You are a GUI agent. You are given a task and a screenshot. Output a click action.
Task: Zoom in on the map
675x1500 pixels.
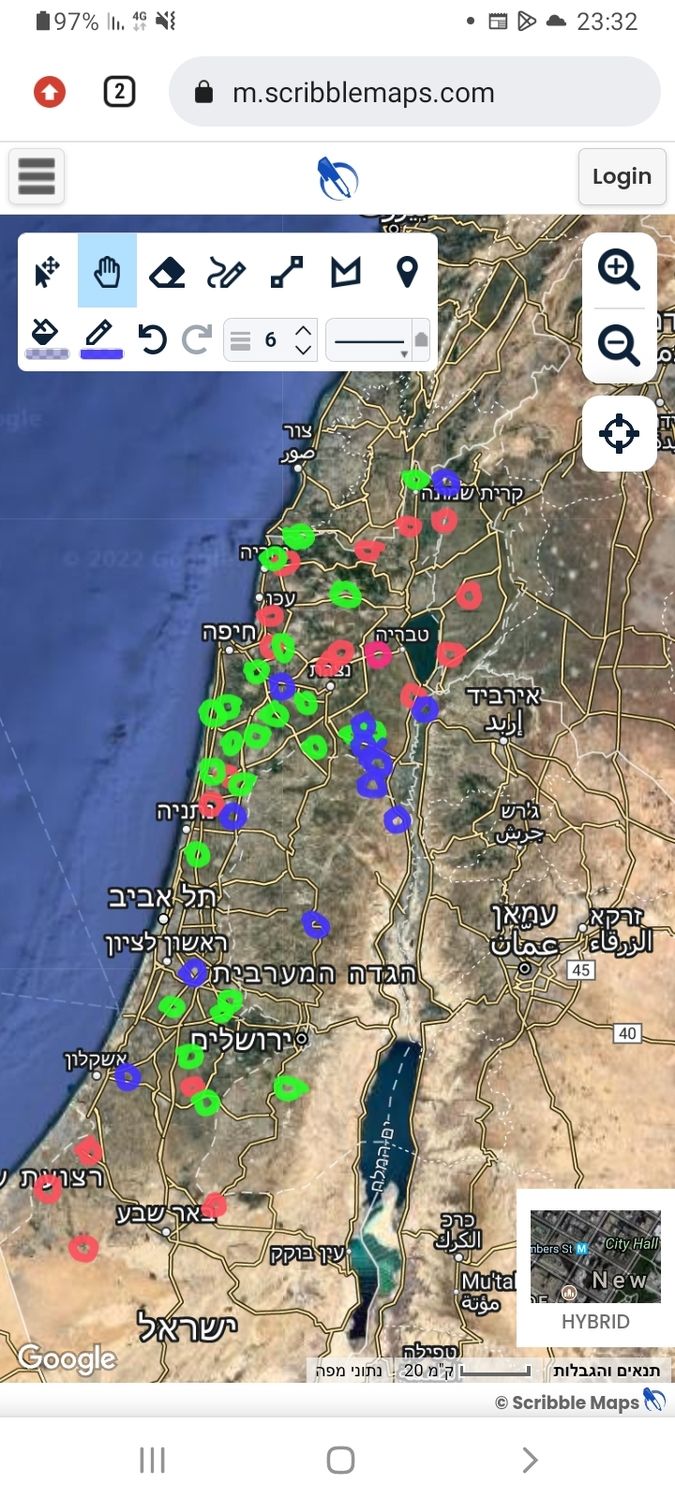point(619,271)
